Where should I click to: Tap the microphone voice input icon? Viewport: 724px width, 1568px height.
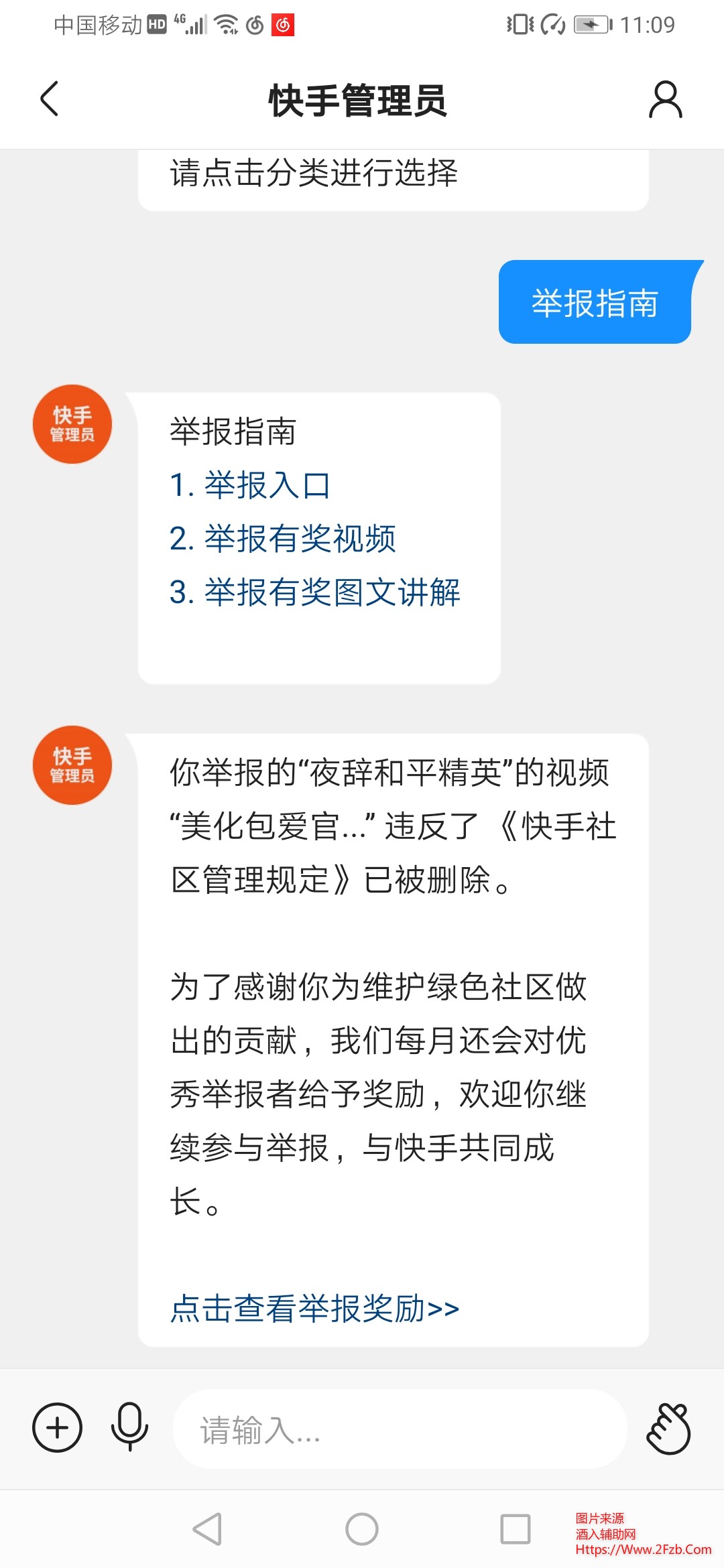tap(129, 1427)
